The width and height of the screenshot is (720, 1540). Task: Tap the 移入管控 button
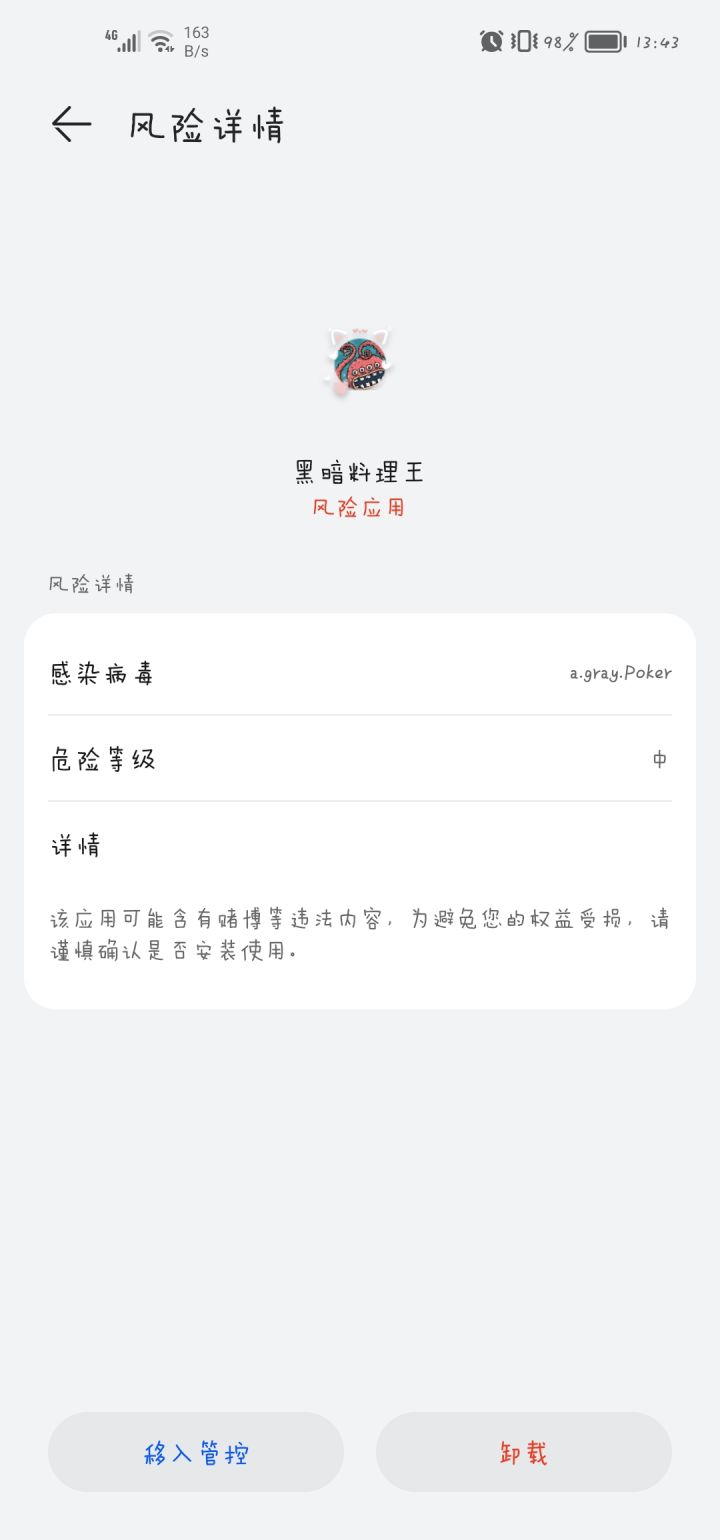click(196, 1453)
